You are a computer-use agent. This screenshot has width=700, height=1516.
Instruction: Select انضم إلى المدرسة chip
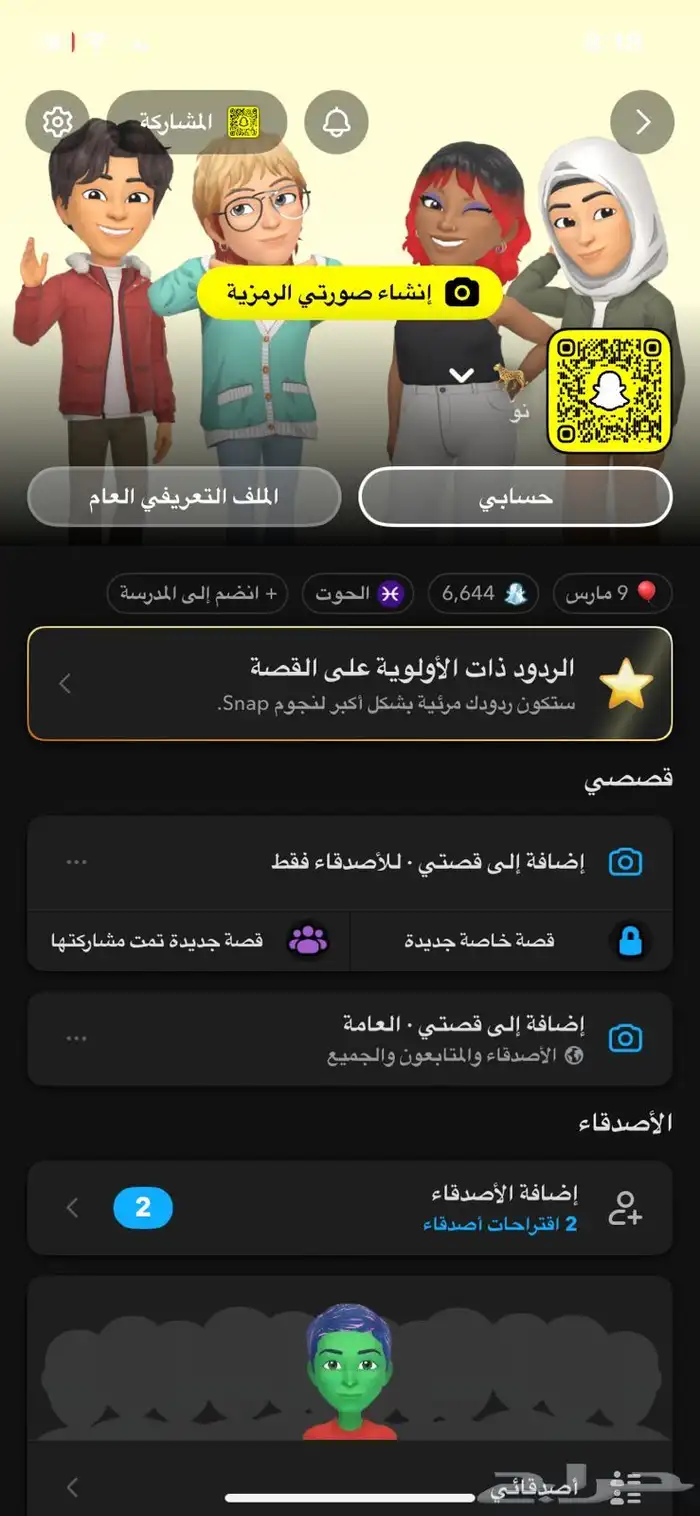point(197,593)
